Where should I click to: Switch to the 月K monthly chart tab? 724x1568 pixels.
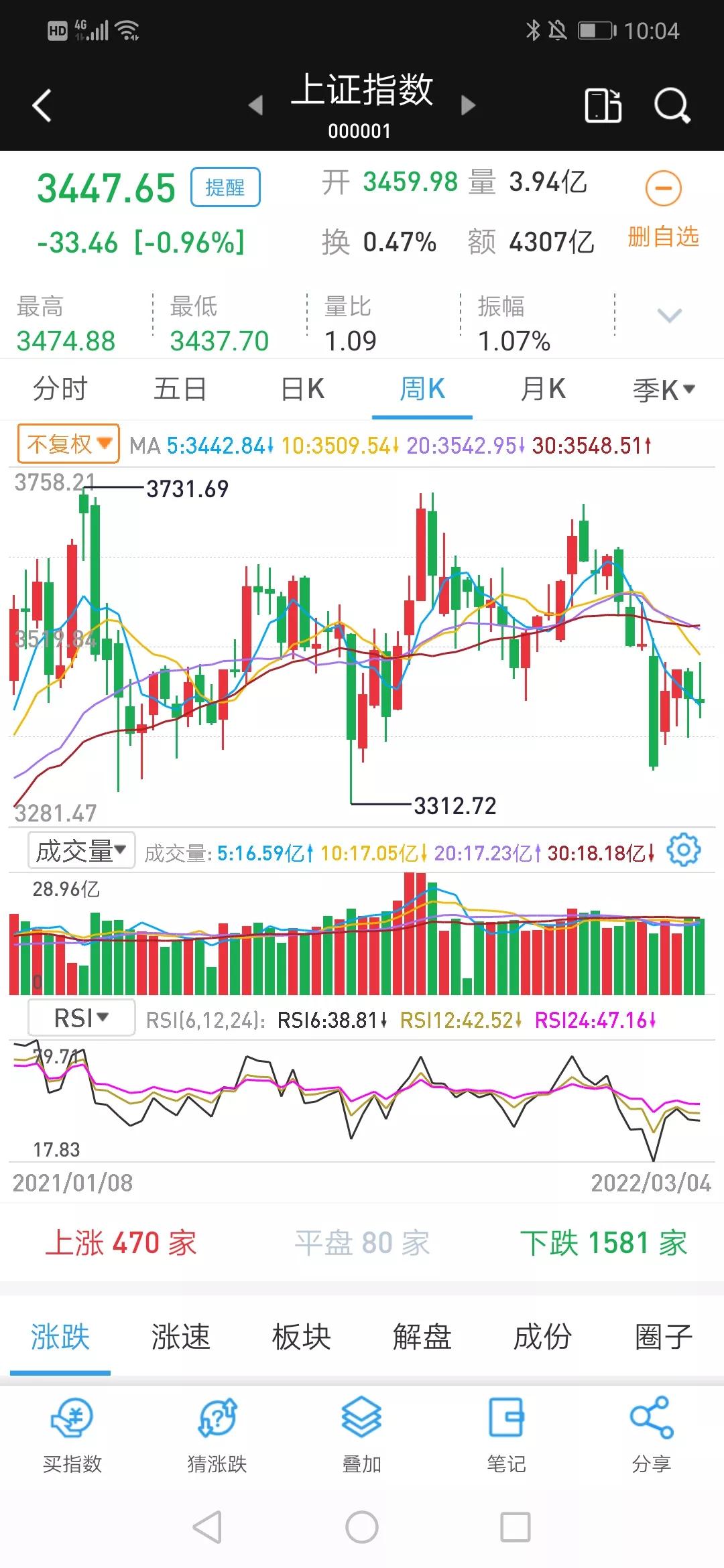543,388
